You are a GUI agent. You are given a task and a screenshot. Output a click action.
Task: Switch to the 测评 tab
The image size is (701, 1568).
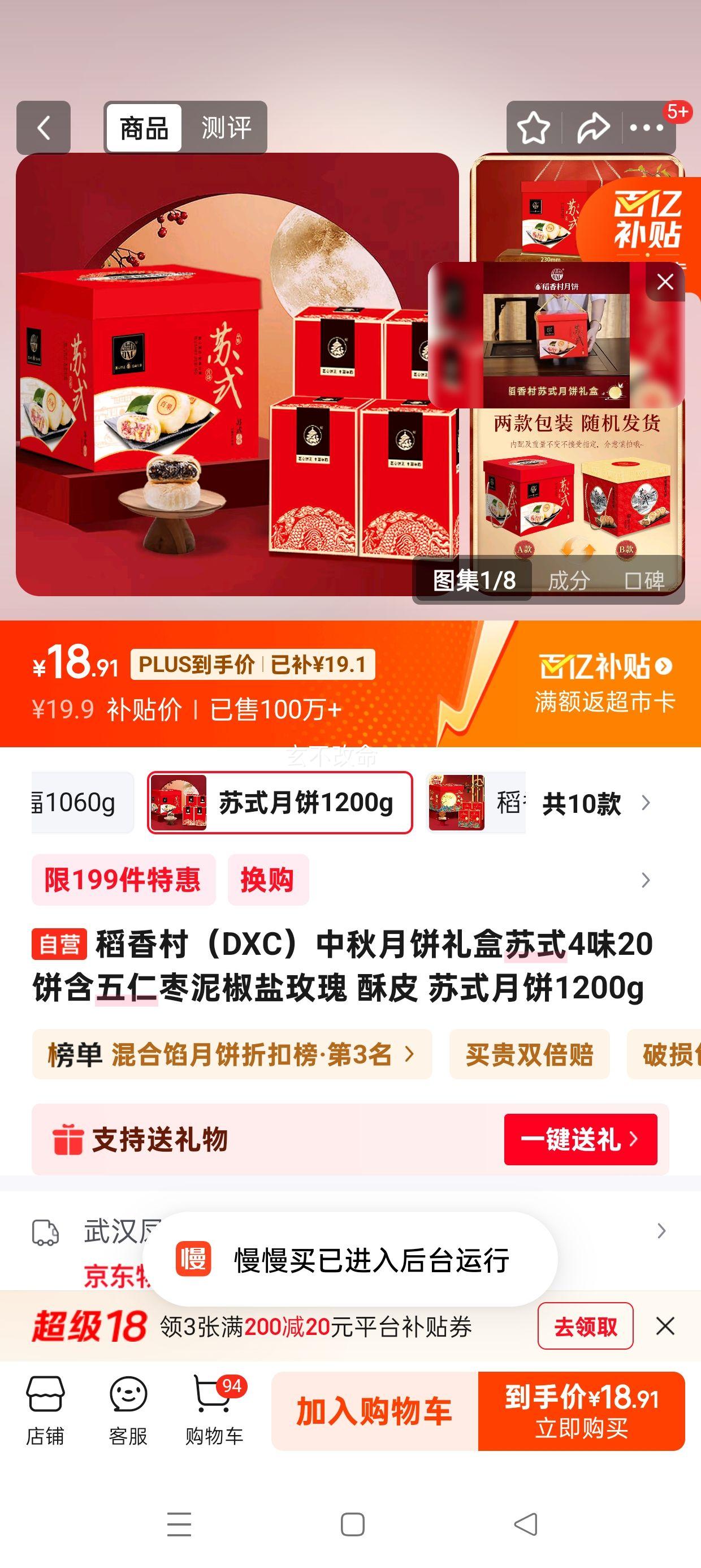pyautogui.click(x=226, y=128)
